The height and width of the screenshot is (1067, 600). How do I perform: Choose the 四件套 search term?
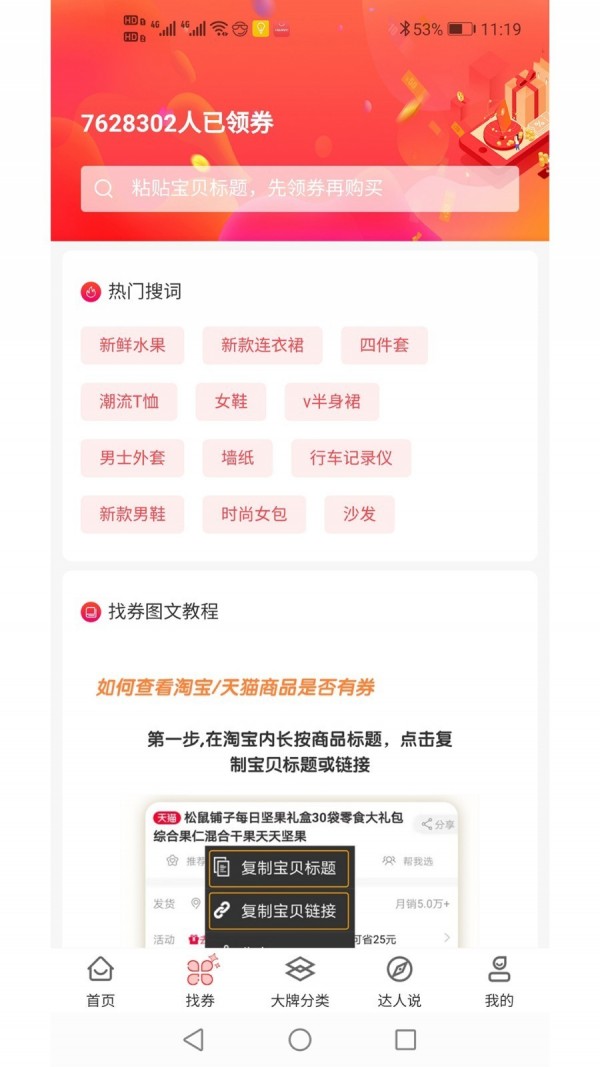384,346
